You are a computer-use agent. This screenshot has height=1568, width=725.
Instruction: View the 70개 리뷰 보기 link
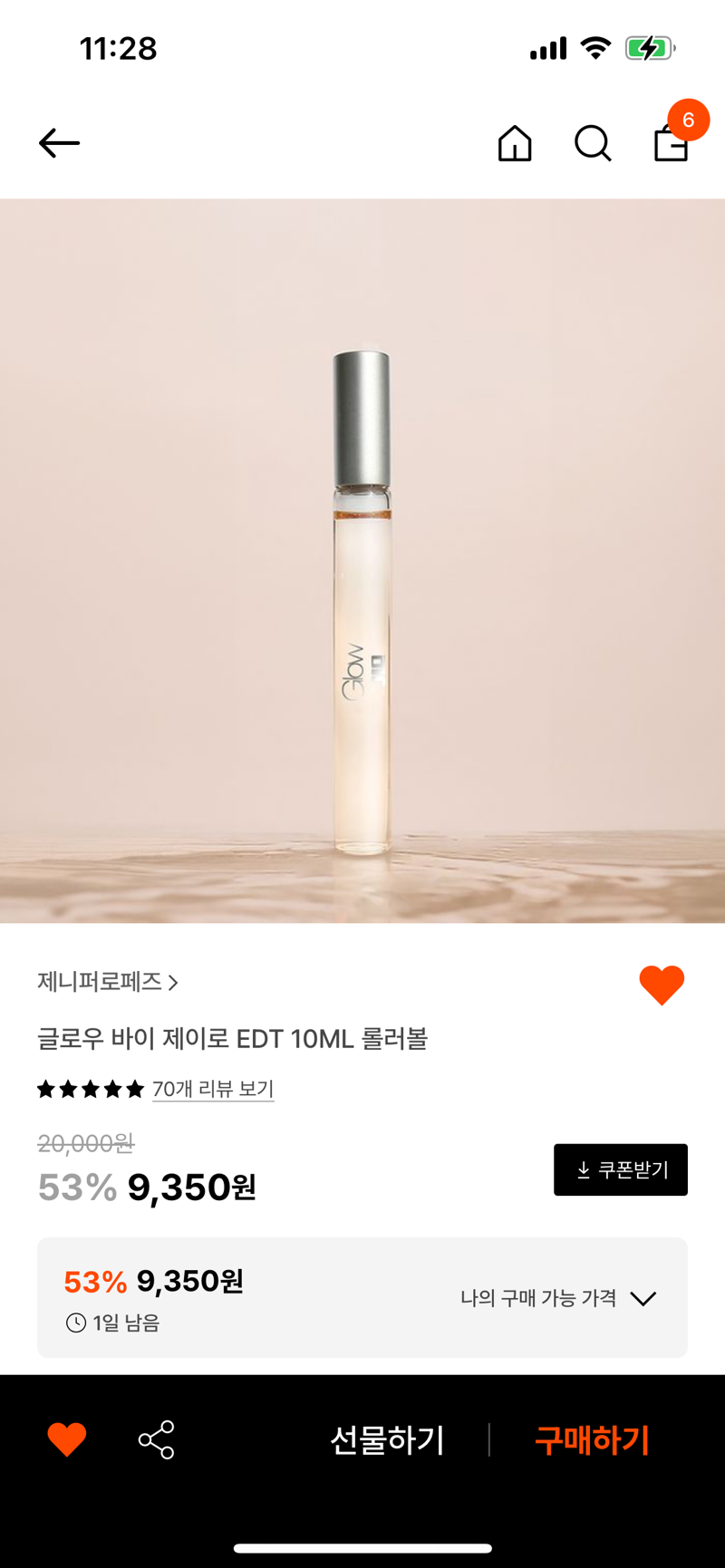(213, 1089)
